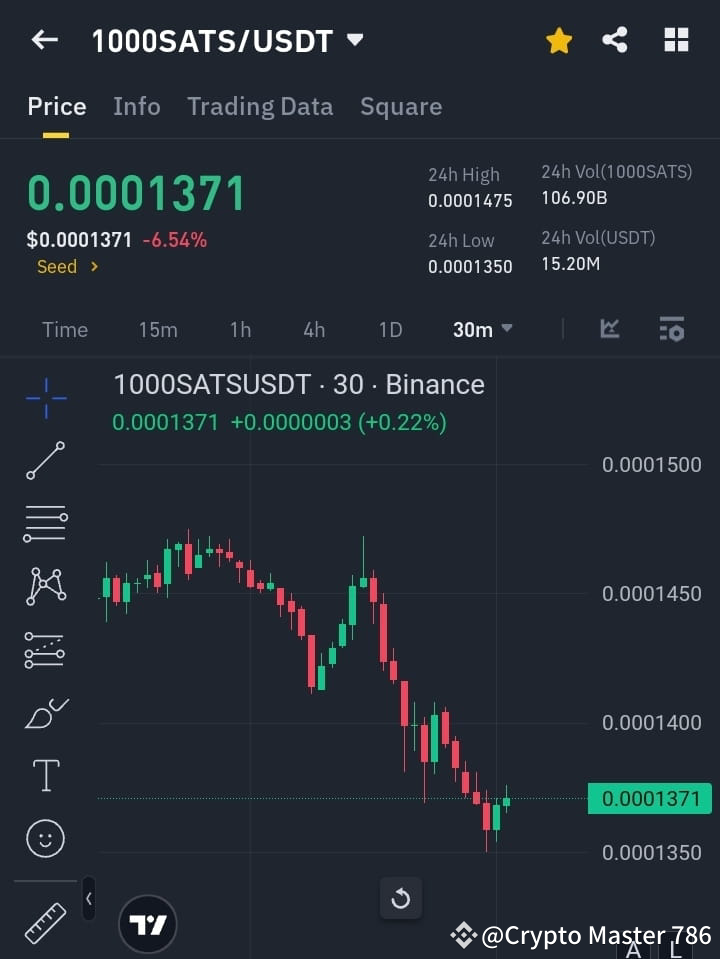Switch to the Trading Data tab
The height and width of the screenshot is (959, 720).
click(260, 106)
